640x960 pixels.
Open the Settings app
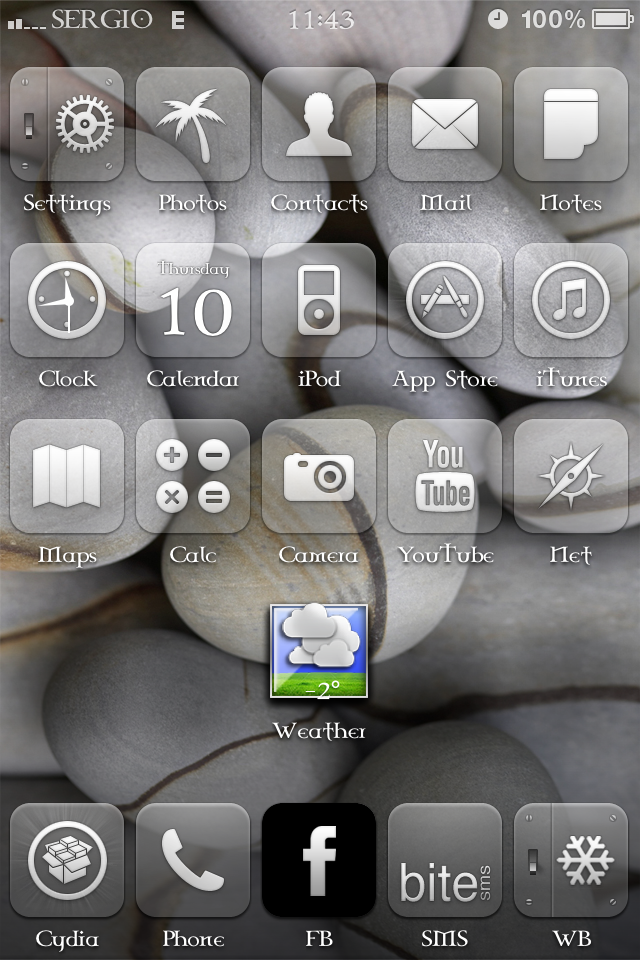click(x=67, y=124)
